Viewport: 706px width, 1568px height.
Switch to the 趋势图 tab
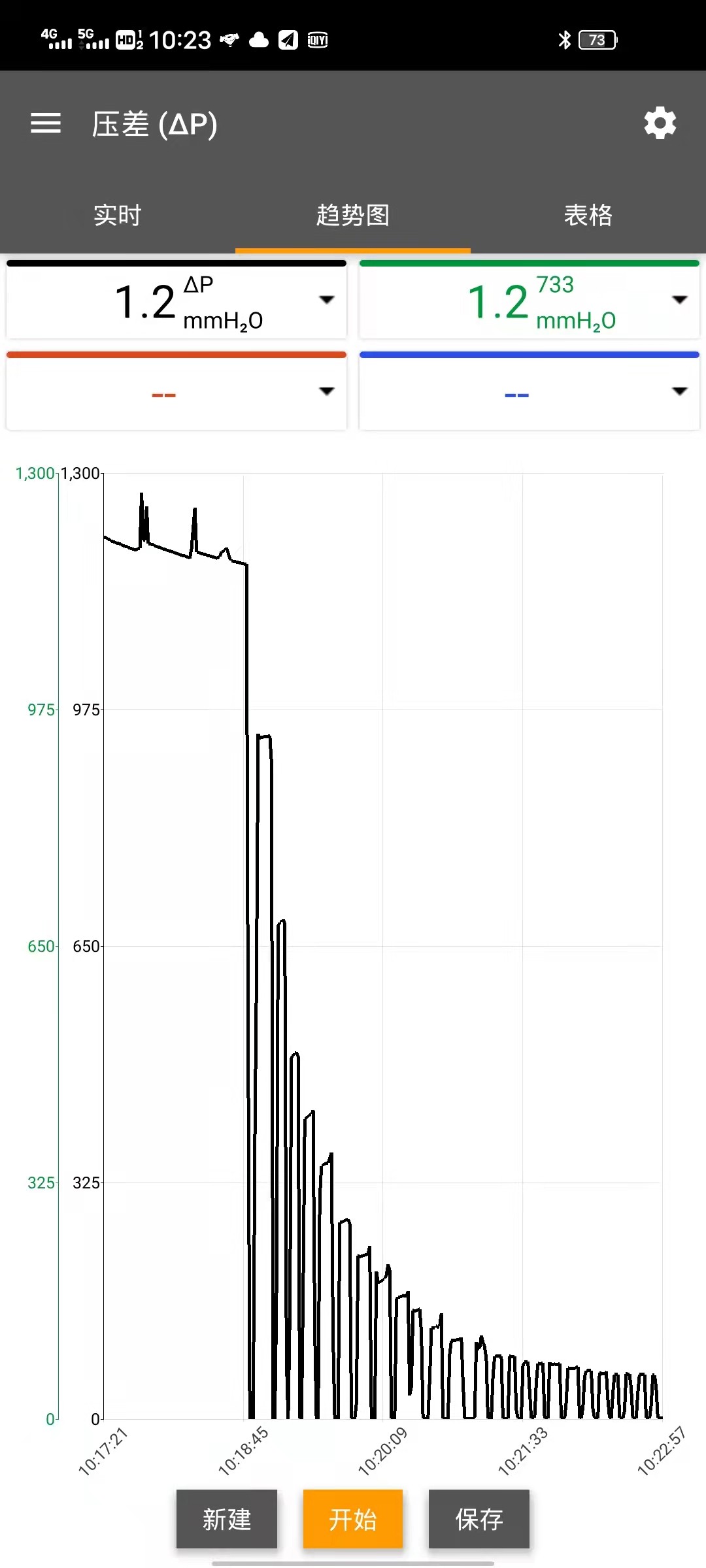[x=353, y=215]
